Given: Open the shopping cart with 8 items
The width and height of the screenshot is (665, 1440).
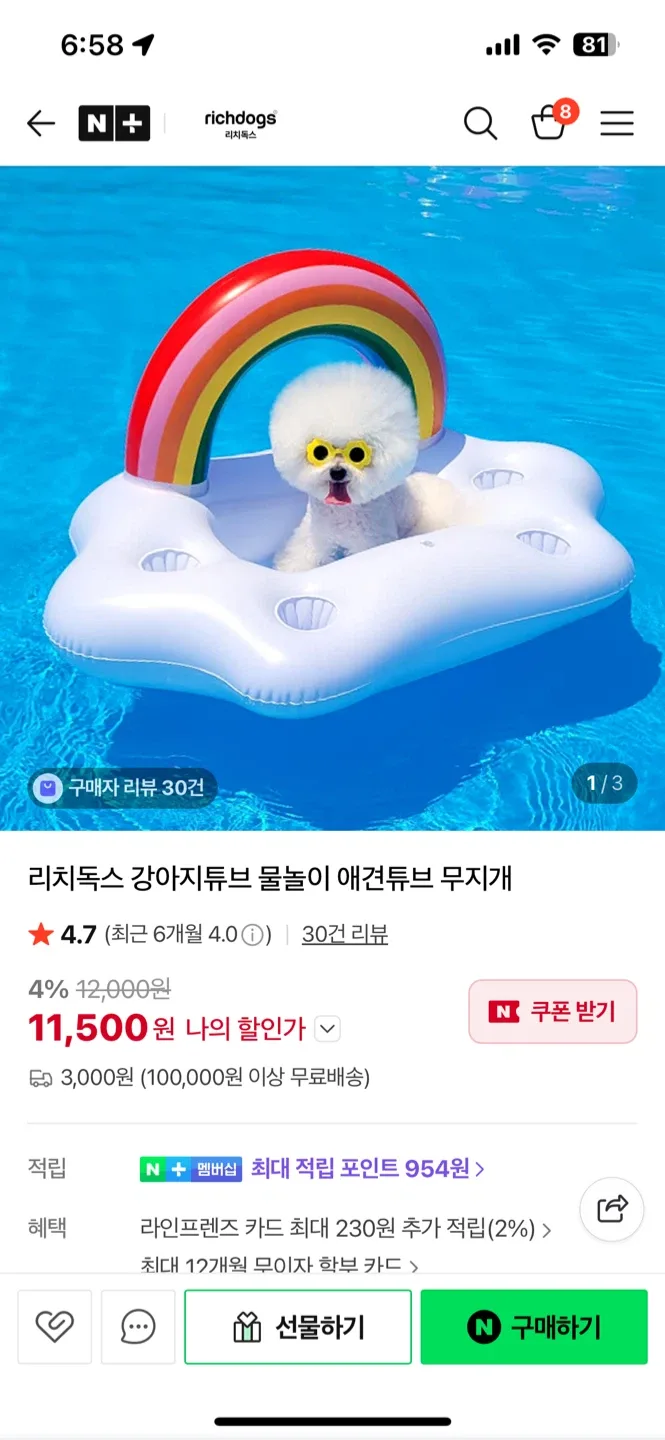Looking at the screenshot, I should click(x=549, y=122).
